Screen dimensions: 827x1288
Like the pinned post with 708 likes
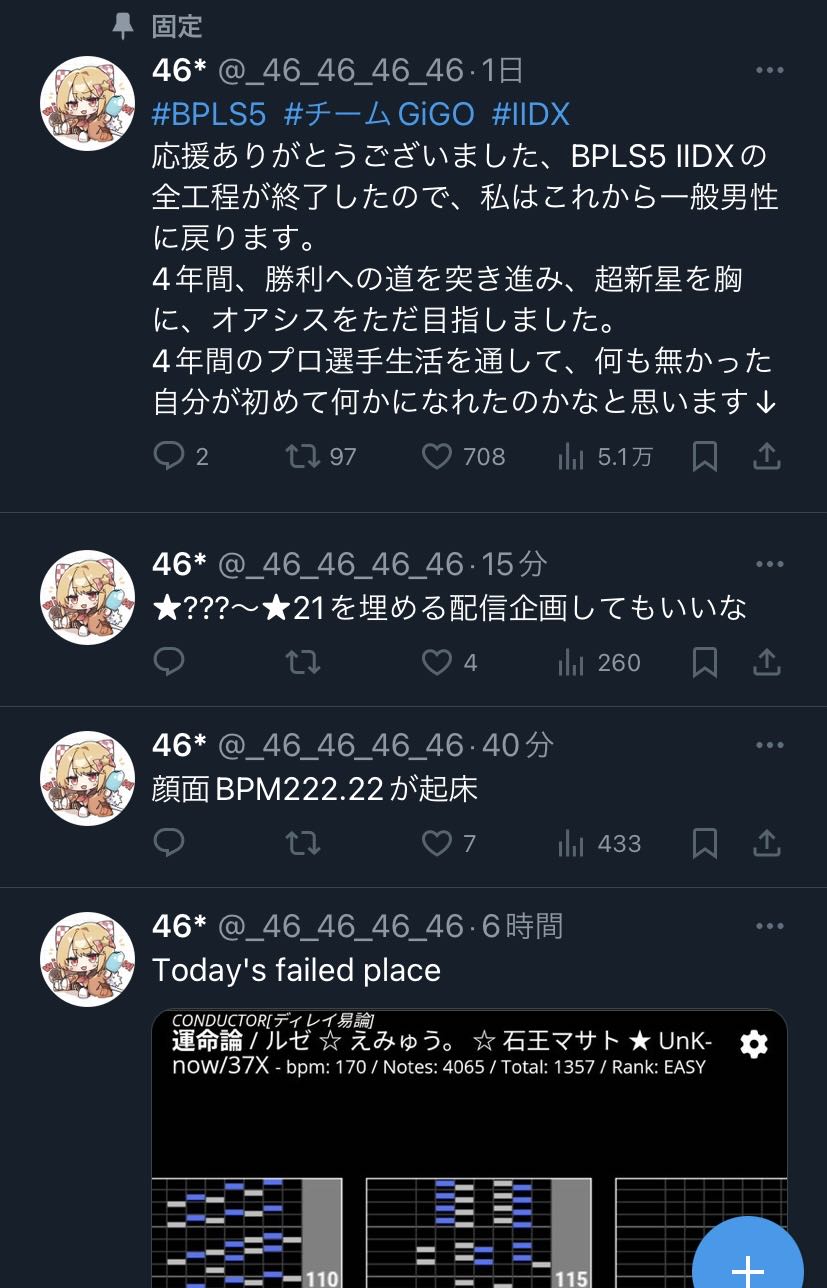tap(437, 457)
